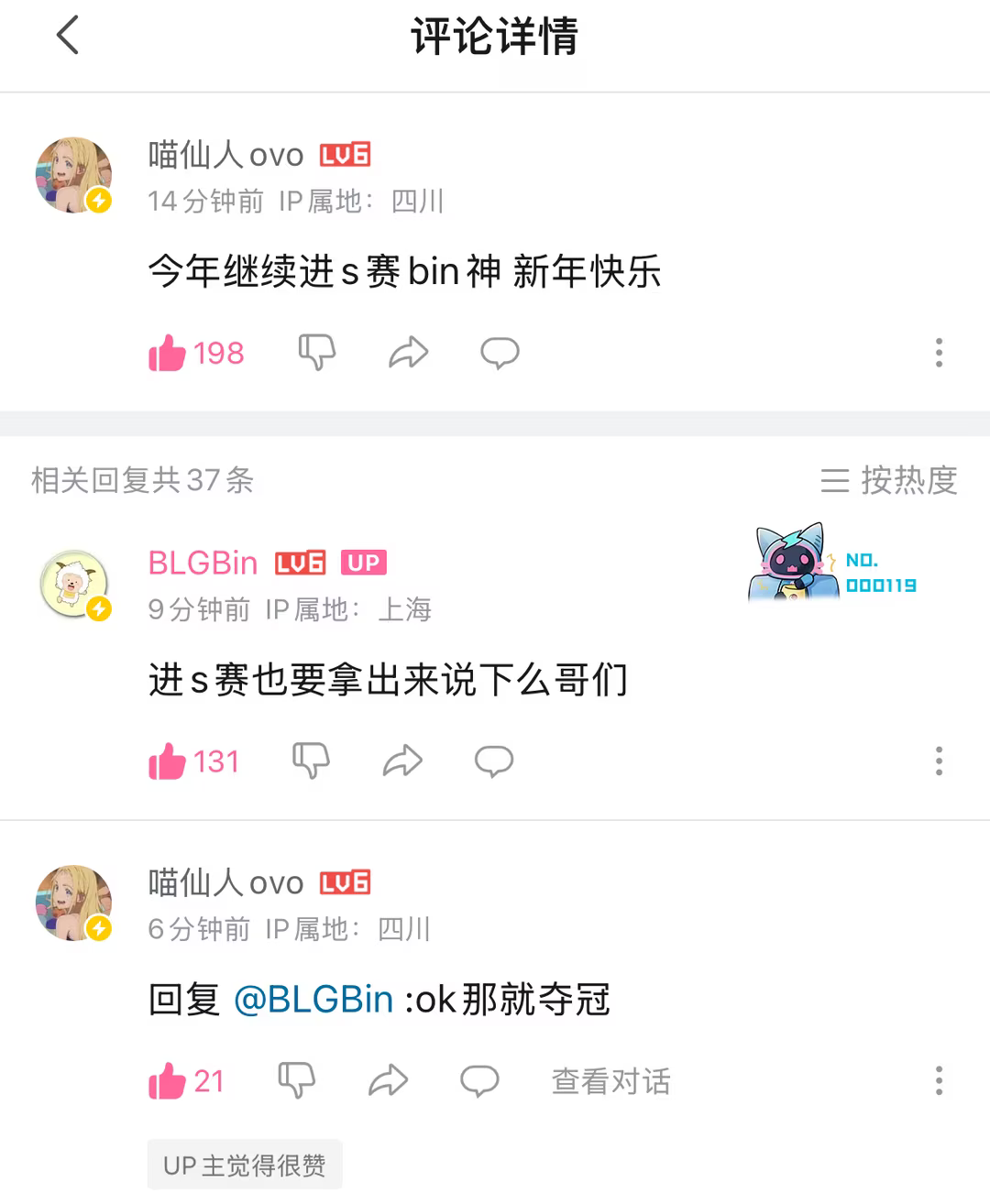Open overflow menu on the top comment
The image size is (990, 1204).
tap(939, 353)
